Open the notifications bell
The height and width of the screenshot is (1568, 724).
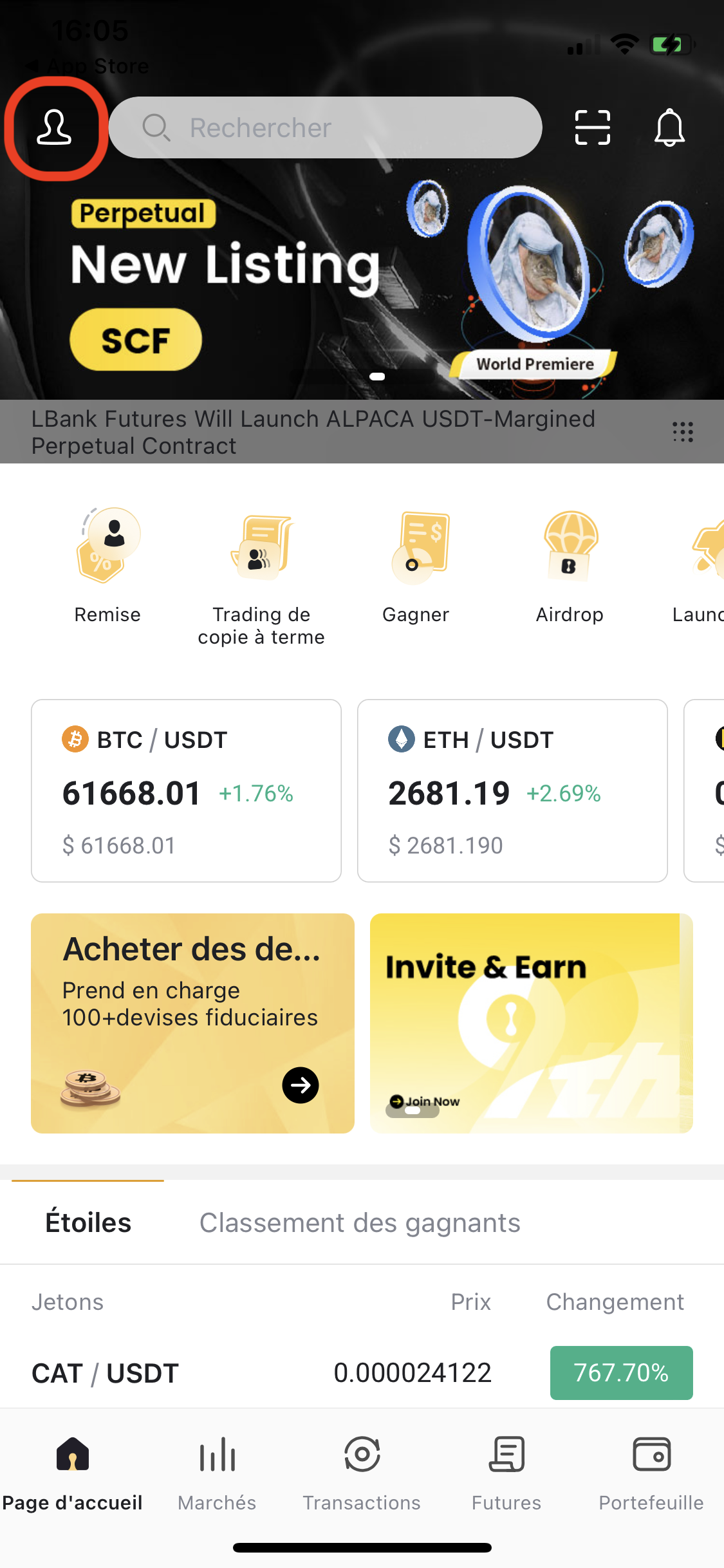click(669, 127)
